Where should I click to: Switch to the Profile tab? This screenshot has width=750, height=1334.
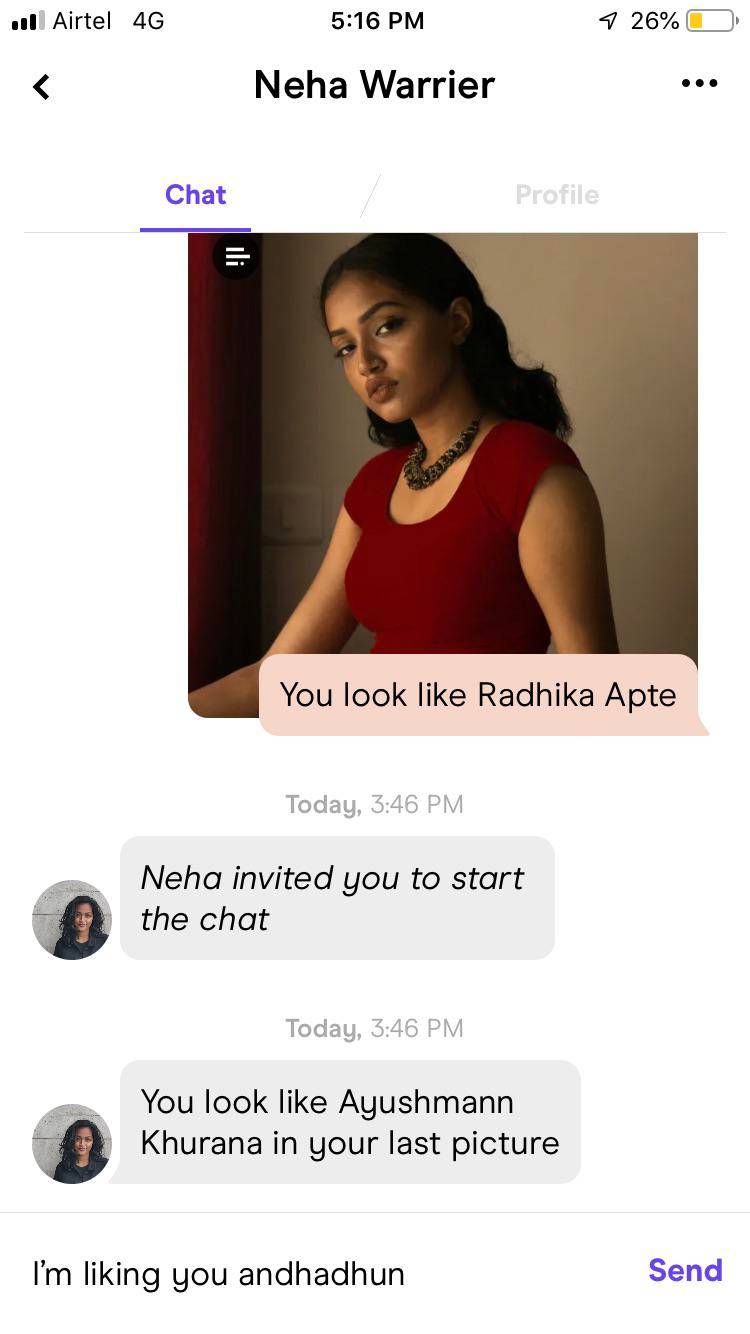pos(556,195)
